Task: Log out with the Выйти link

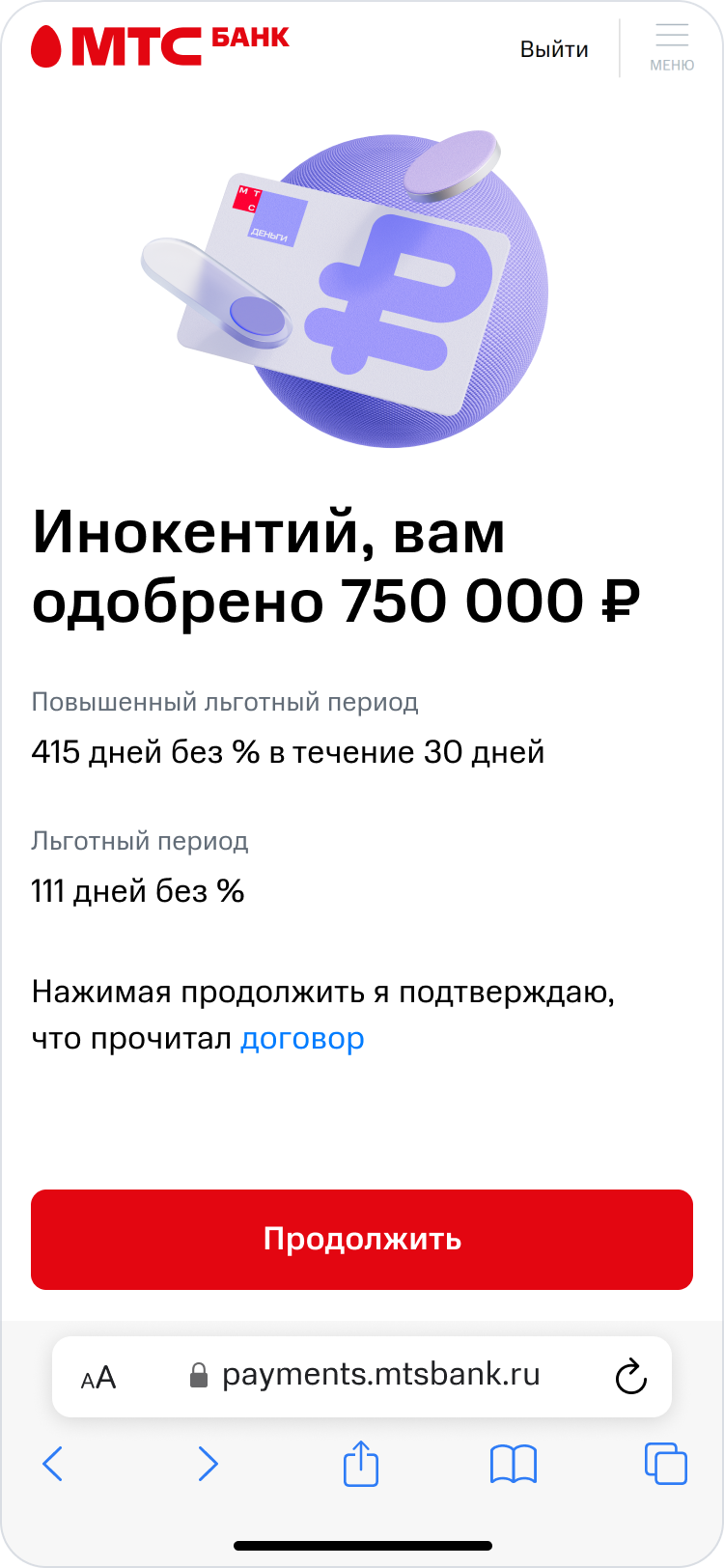Action: (554, 49)
